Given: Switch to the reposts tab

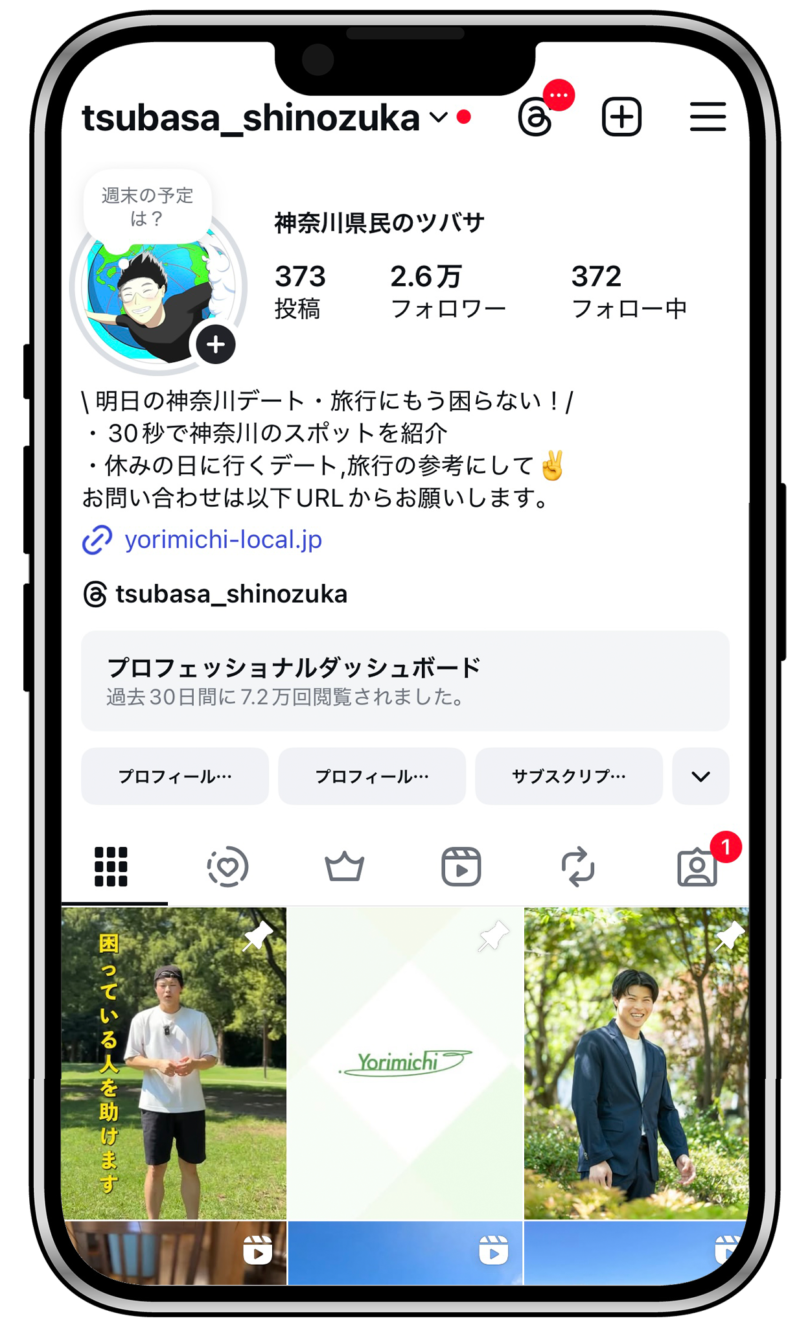Looking at the screenshot, I should [578, 866].
